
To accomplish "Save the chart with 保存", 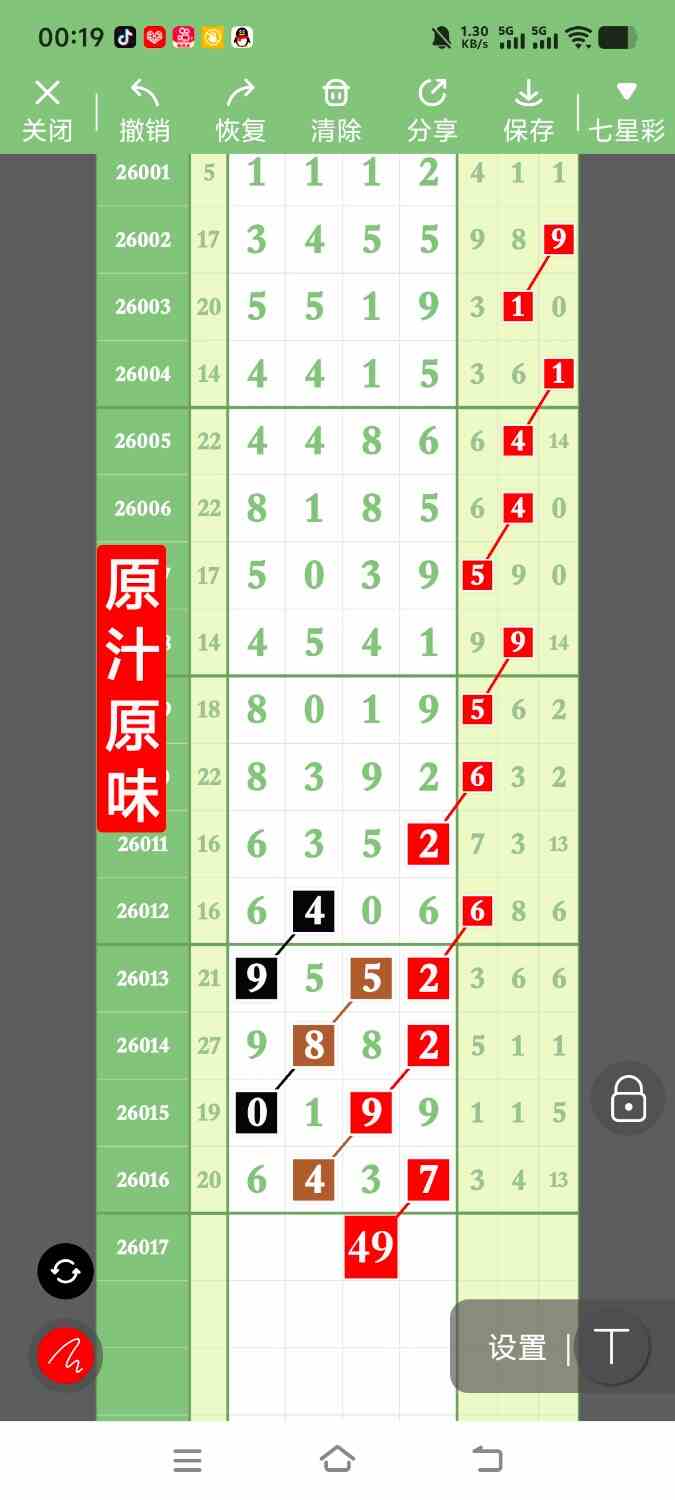I will (x=528, y=111).
